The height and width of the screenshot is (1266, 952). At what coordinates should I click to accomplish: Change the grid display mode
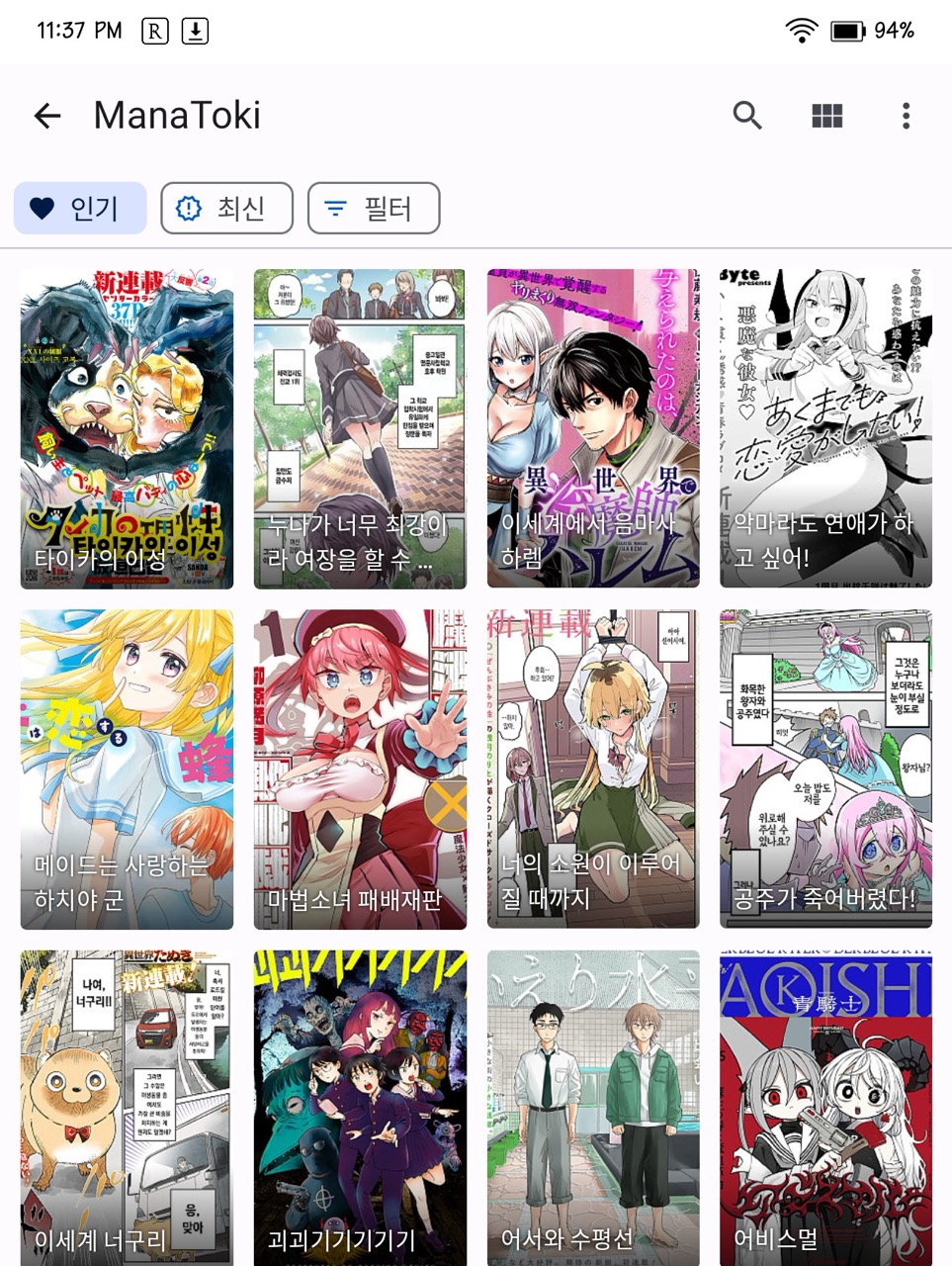point(826,116)
